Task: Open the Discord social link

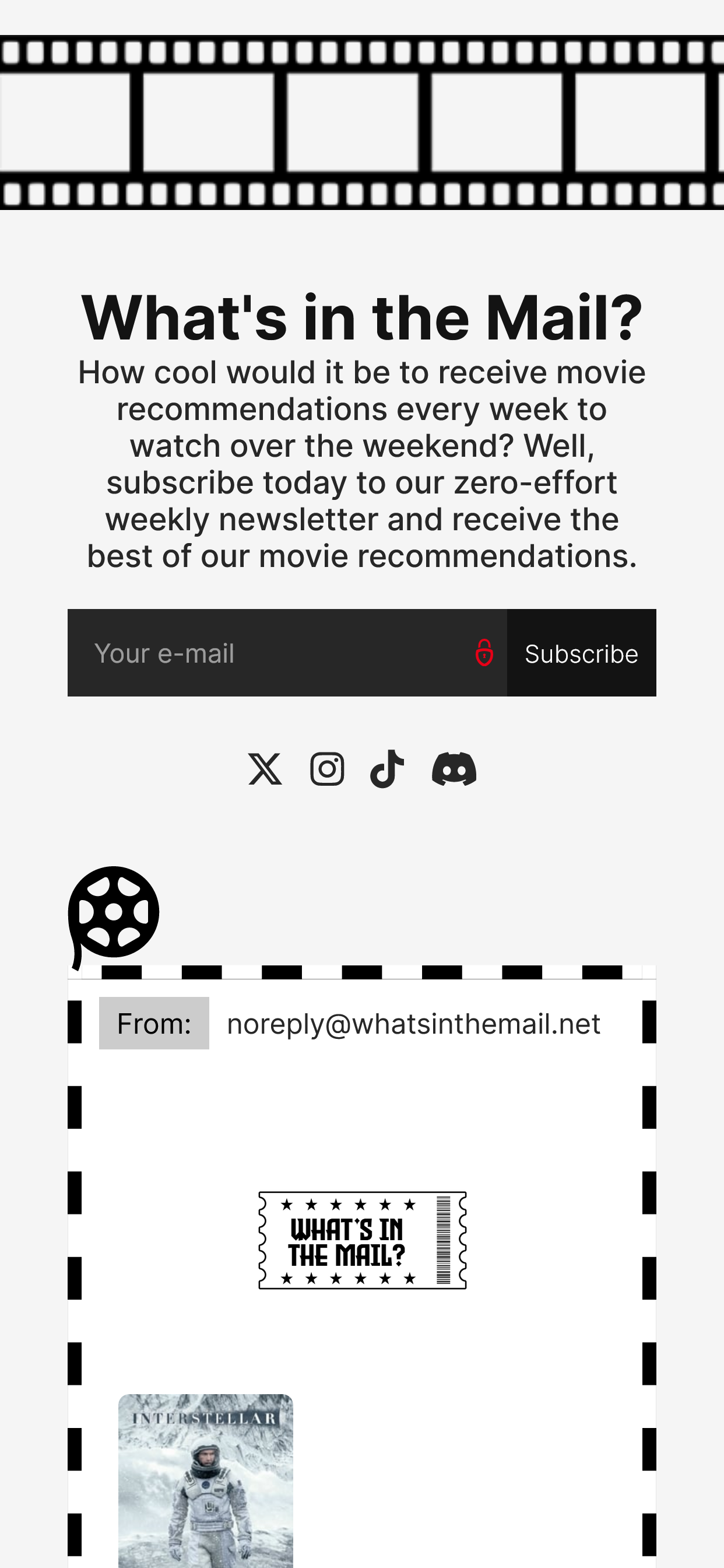Action: (454, 769)
